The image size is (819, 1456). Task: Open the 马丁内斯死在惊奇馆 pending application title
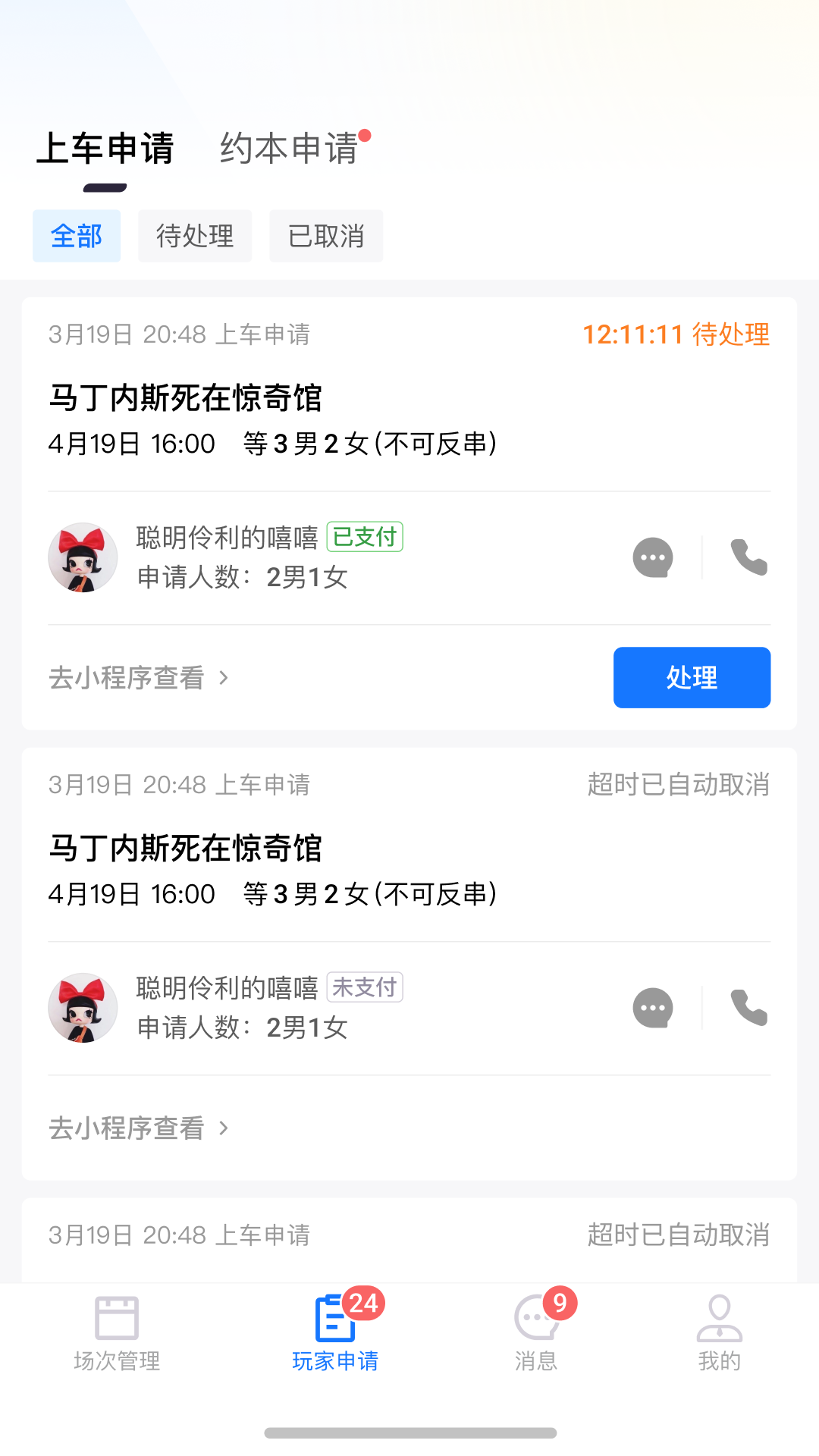187,398
